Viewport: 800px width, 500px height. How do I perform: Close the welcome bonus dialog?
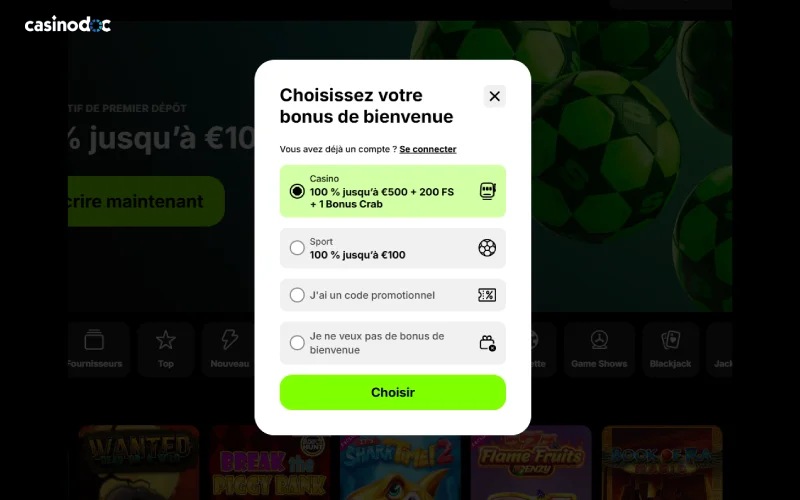pos(494,96)
